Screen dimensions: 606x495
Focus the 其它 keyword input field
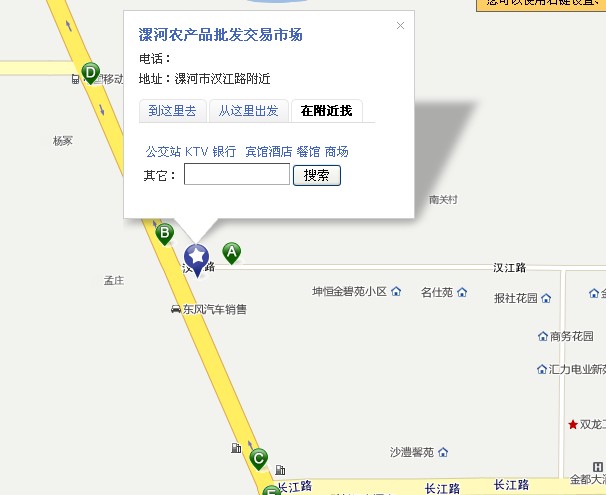click(x=237, y=175)
